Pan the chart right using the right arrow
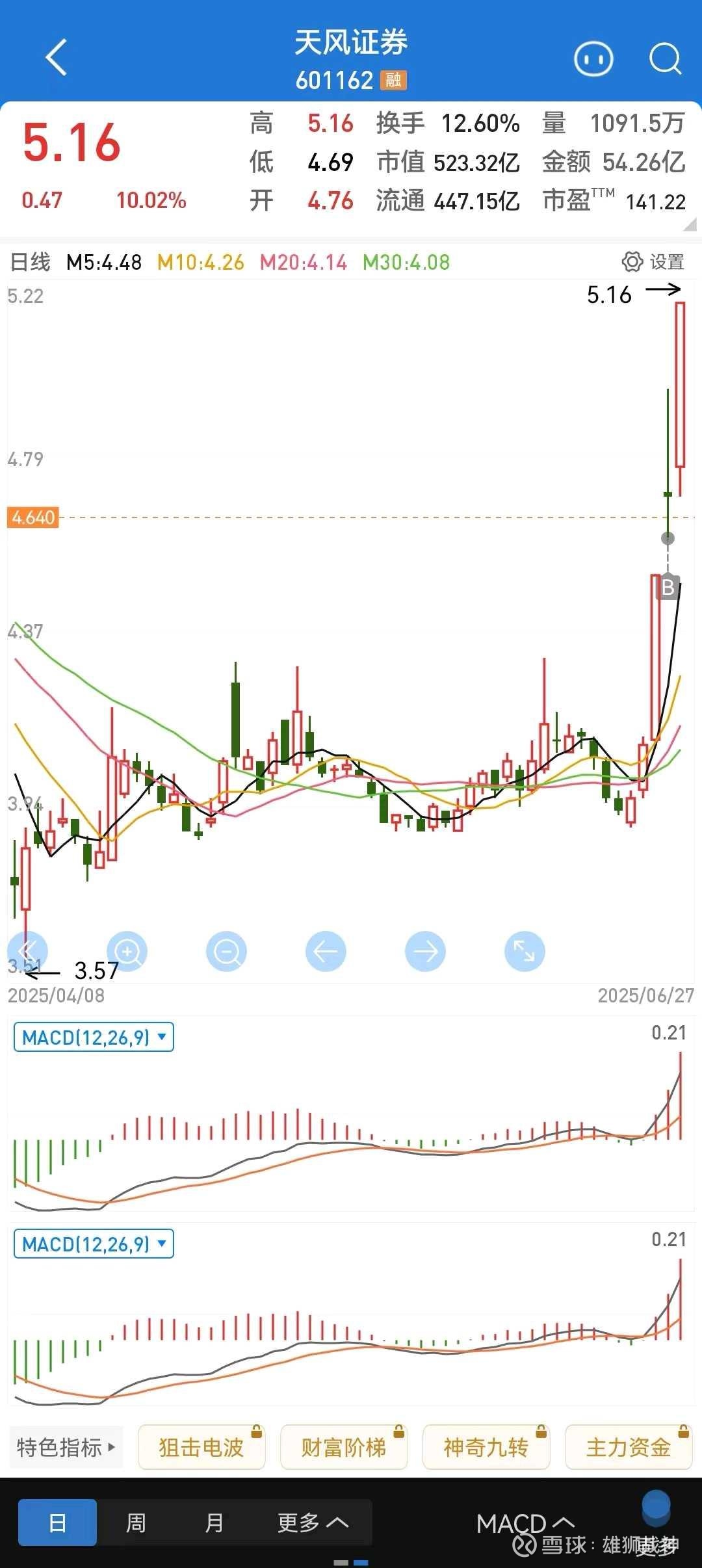The image size is (702, 1568). (x=425, y=951)
